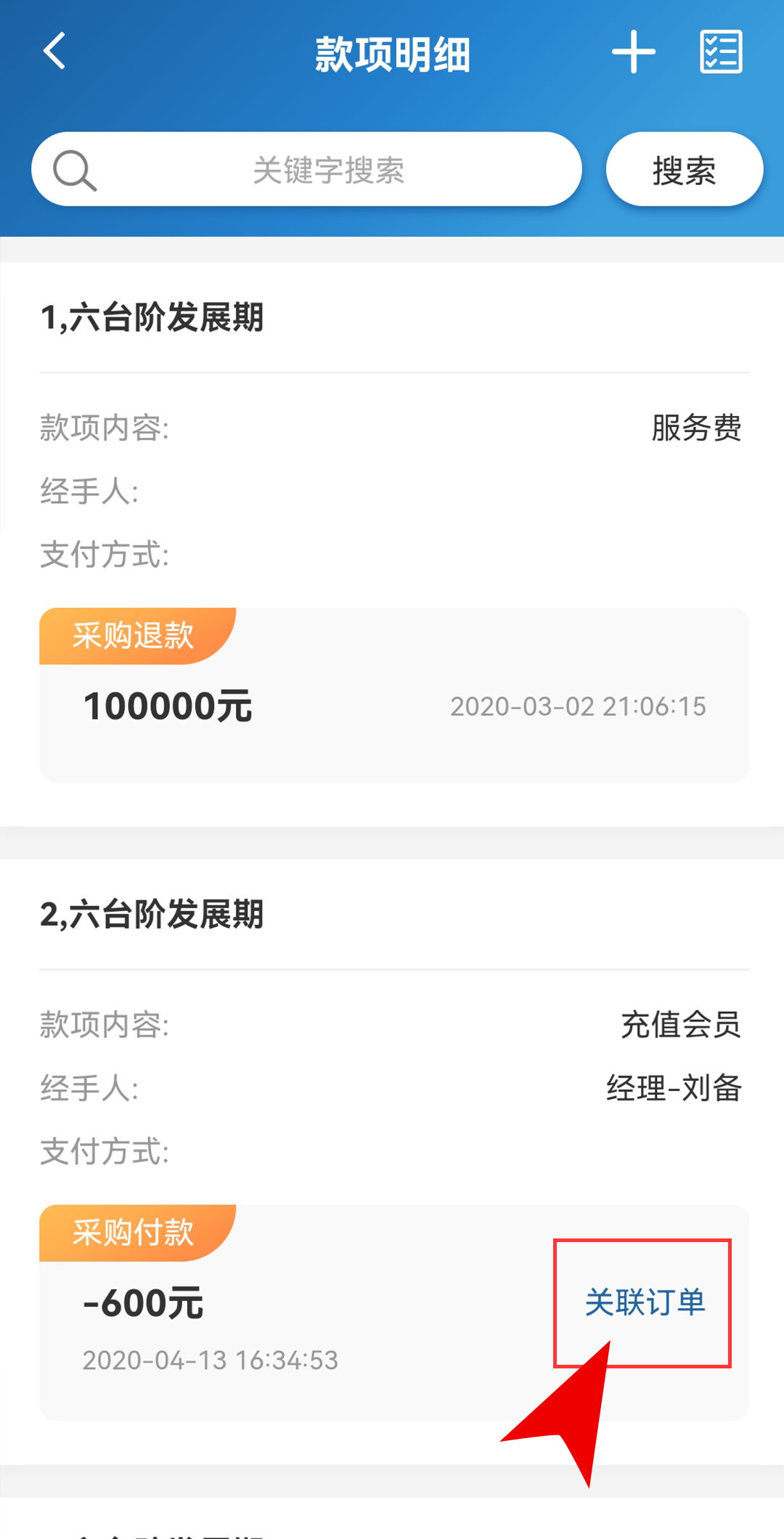
Task: Focus the keyword search field
Action: coord(306,169)
